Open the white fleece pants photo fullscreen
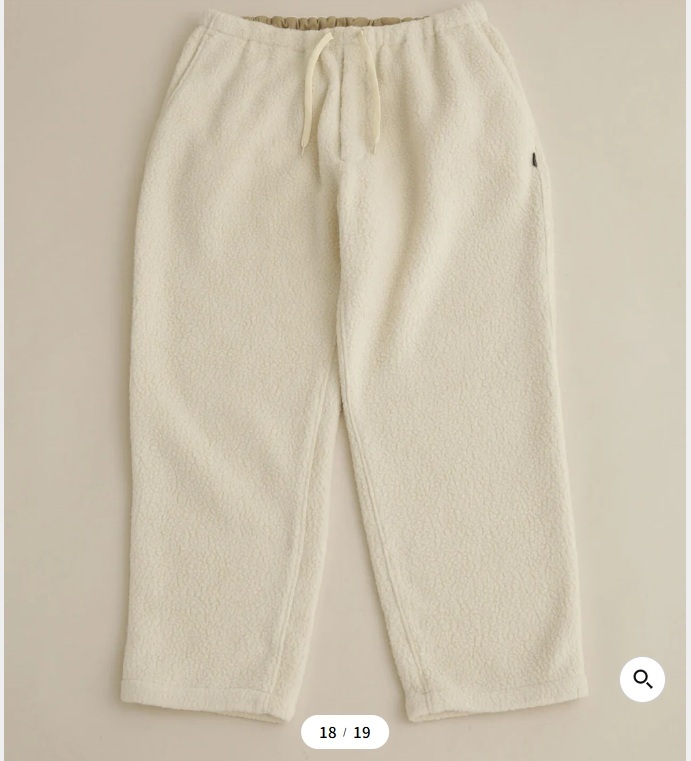Viewport: 691px width, 761px height. 345,360
